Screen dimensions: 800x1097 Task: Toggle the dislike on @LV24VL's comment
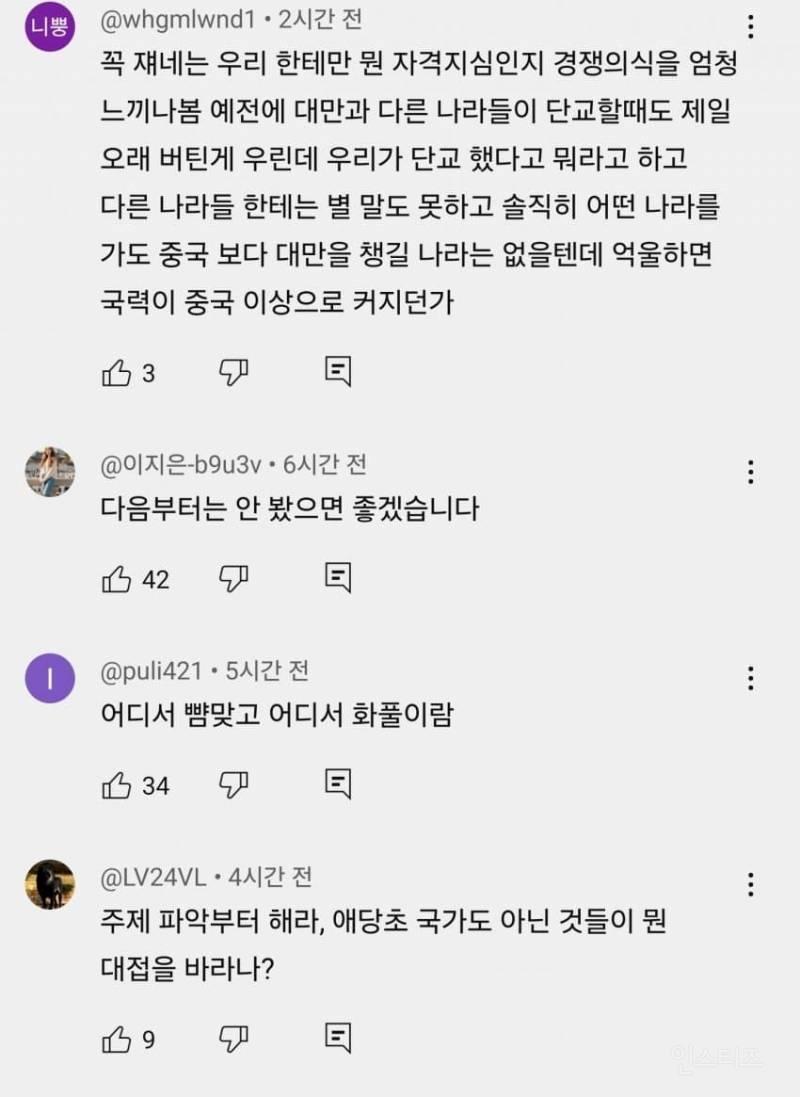232,1038
